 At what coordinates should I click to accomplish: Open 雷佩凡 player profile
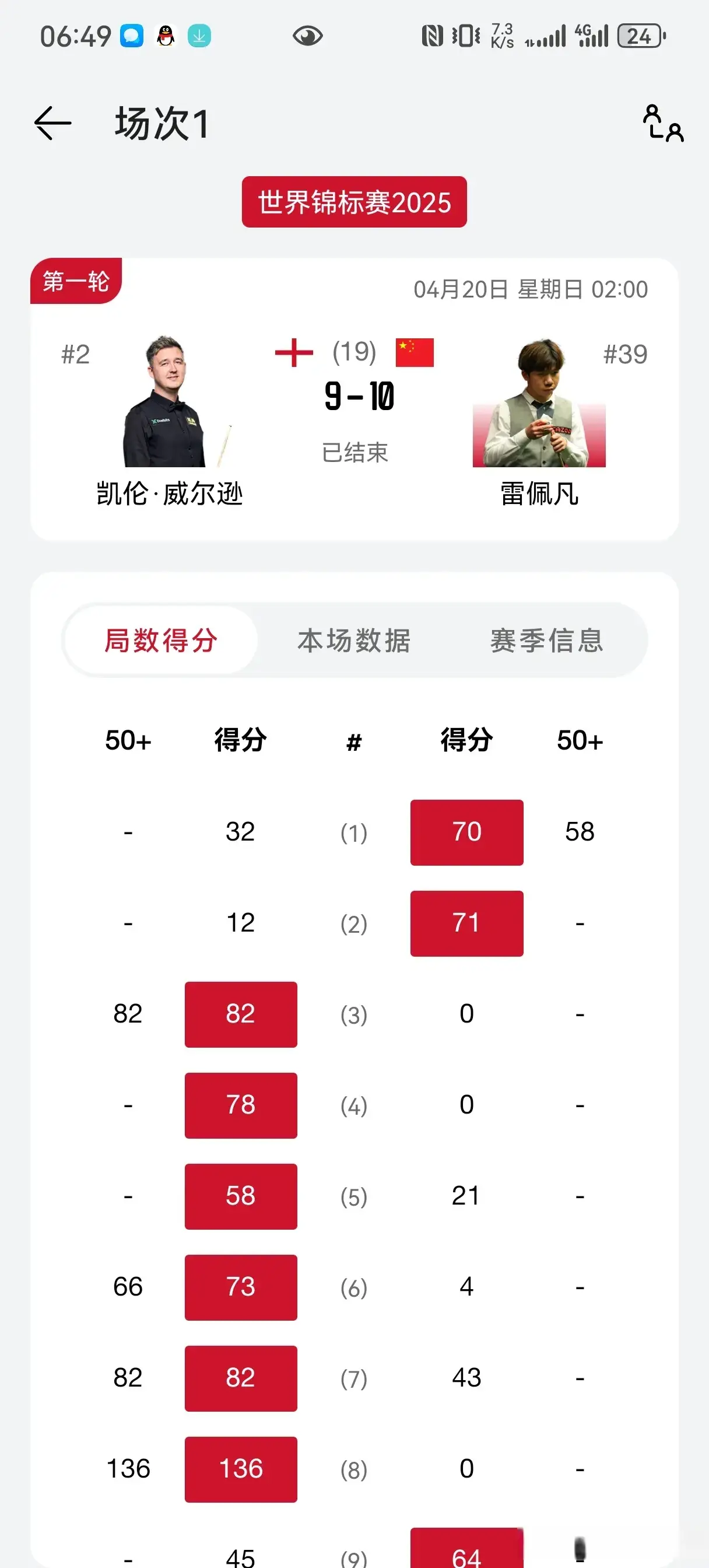click(539, 420)
